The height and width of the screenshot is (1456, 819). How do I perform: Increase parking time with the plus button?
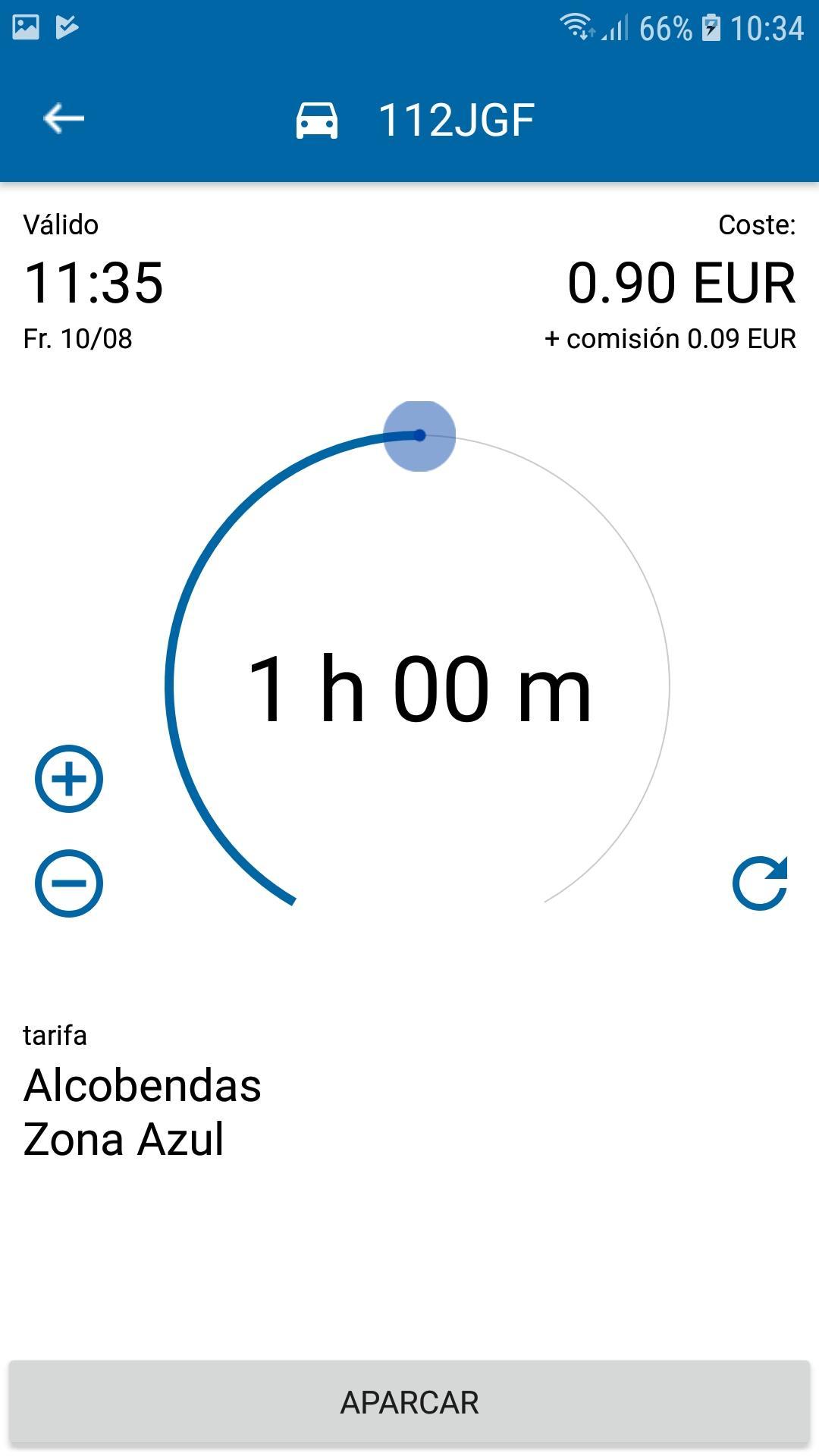click(69, 779)
